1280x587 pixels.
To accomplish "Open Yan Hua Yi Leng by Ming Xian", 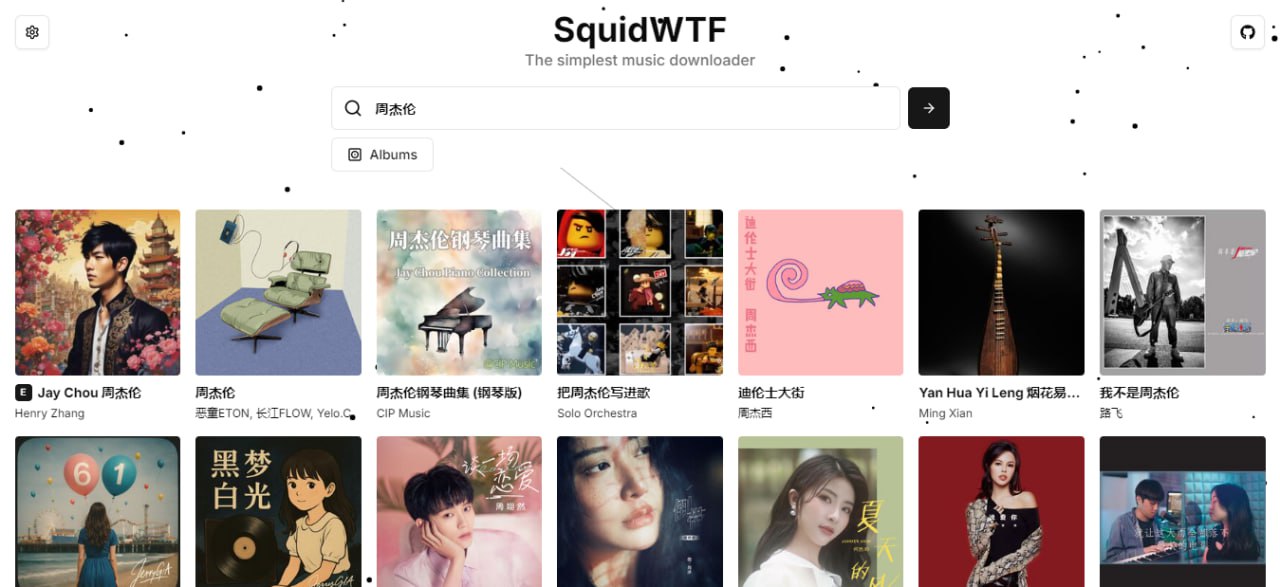I will (1001, 292).
